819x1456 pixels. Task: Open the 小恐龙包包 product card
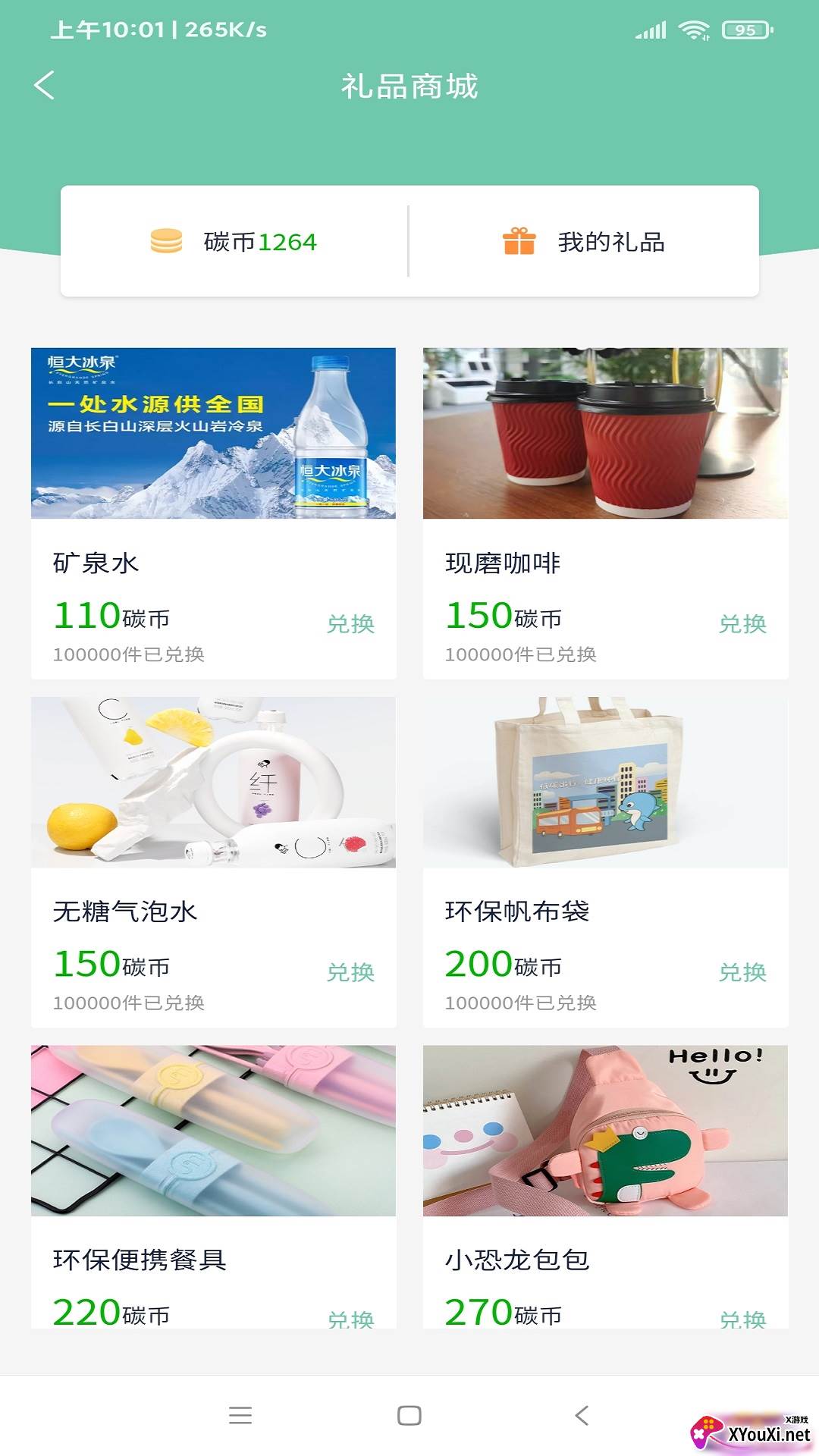click(605, 1187)
